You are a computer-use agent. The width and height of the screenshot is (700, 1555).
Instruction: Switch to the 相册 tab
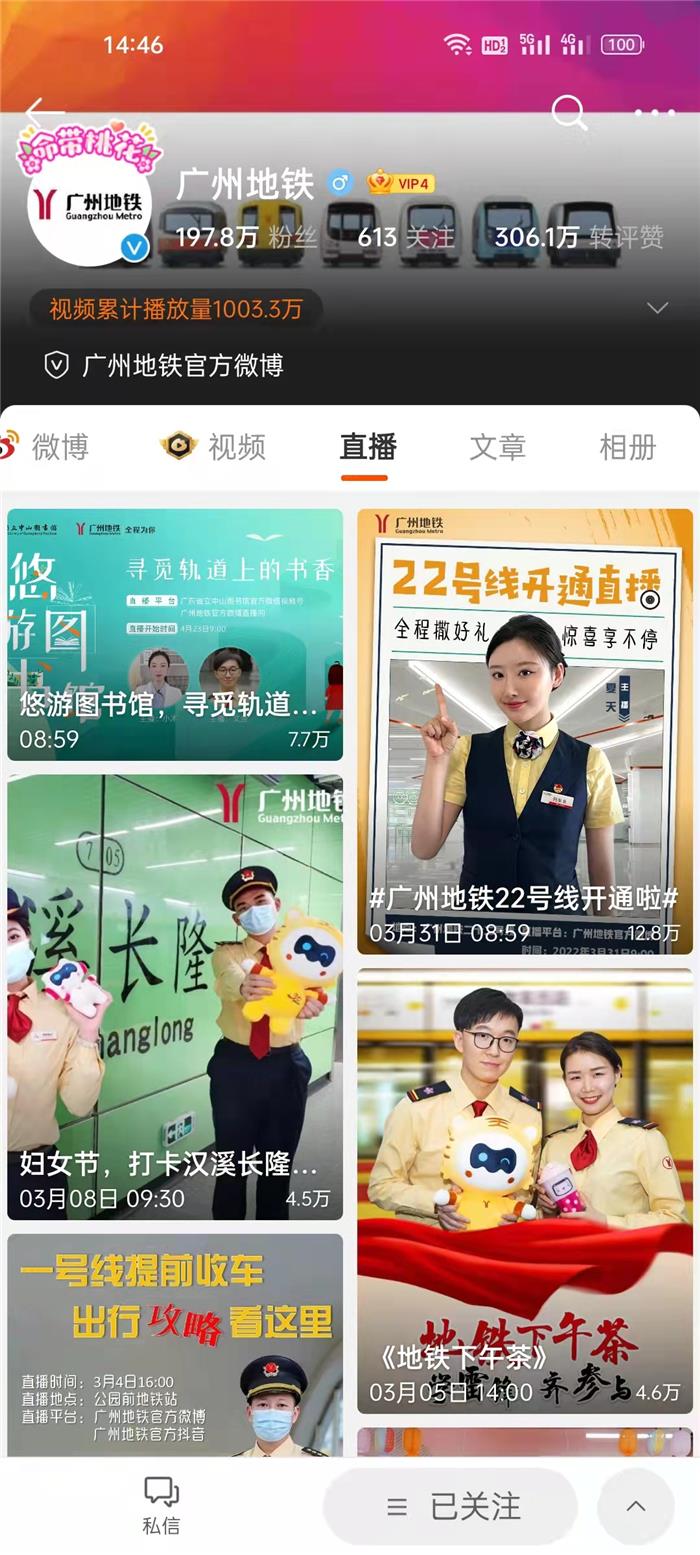tap(627, 447)
